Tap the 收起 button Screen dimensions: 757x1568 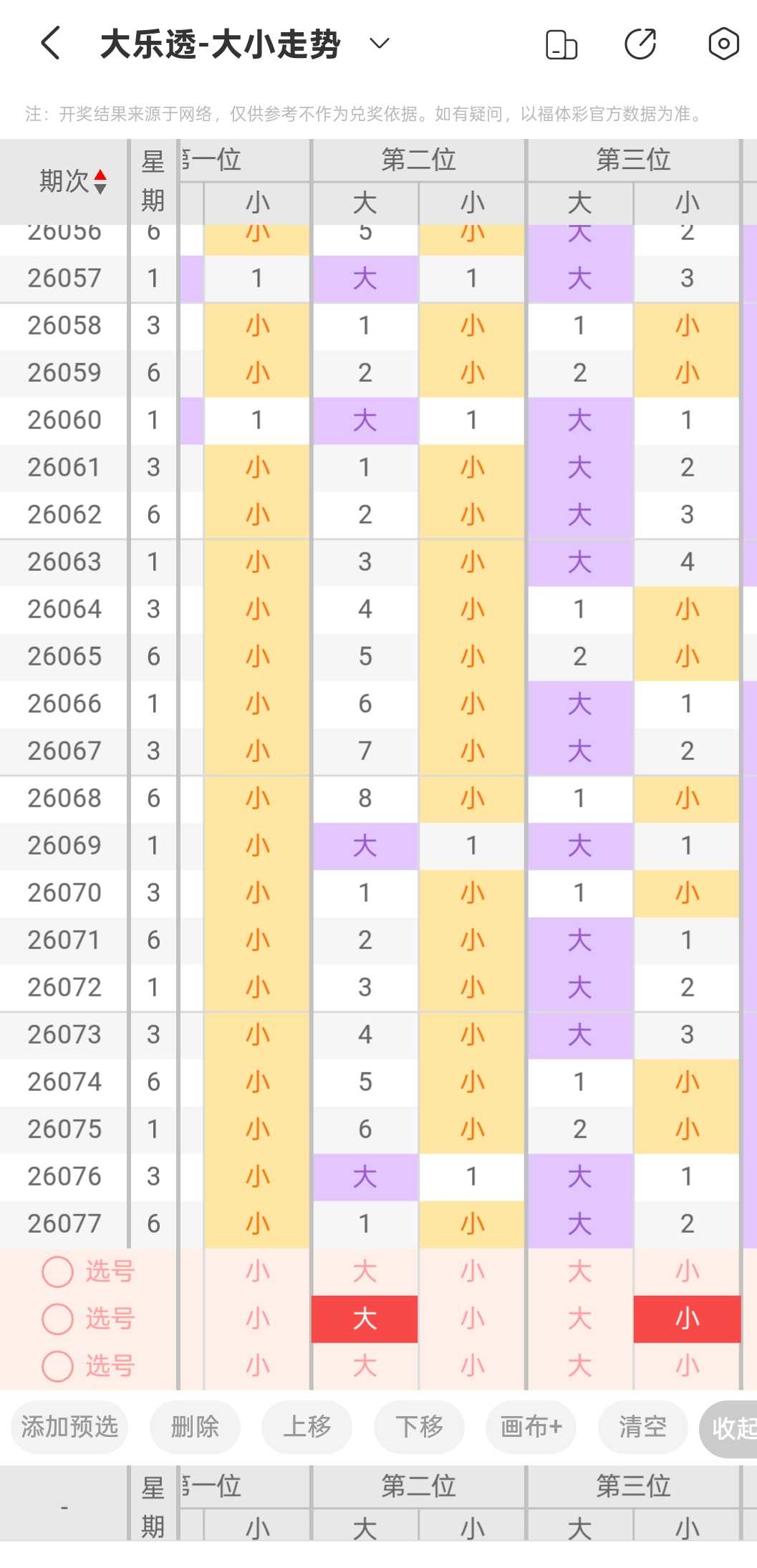(x=729, y=1428)
